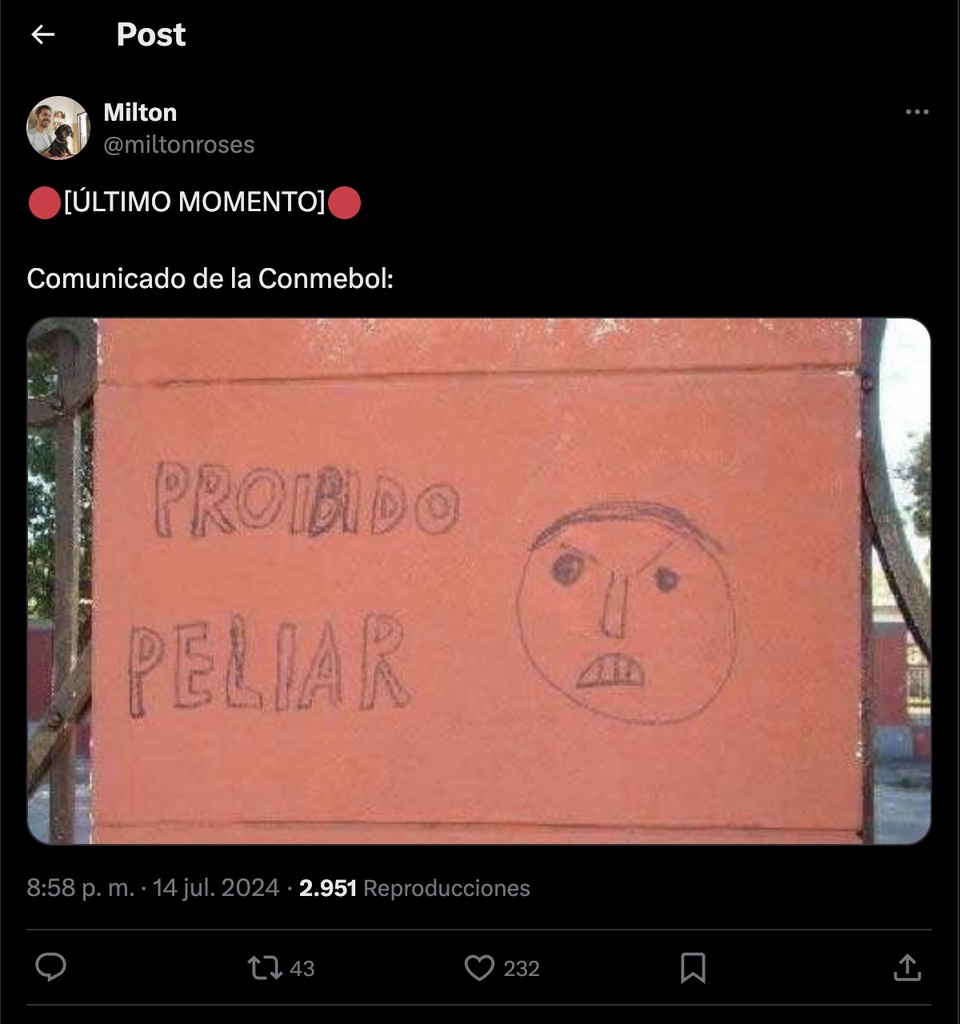
Task: Like the post with 232 likes
Action: 480,967
